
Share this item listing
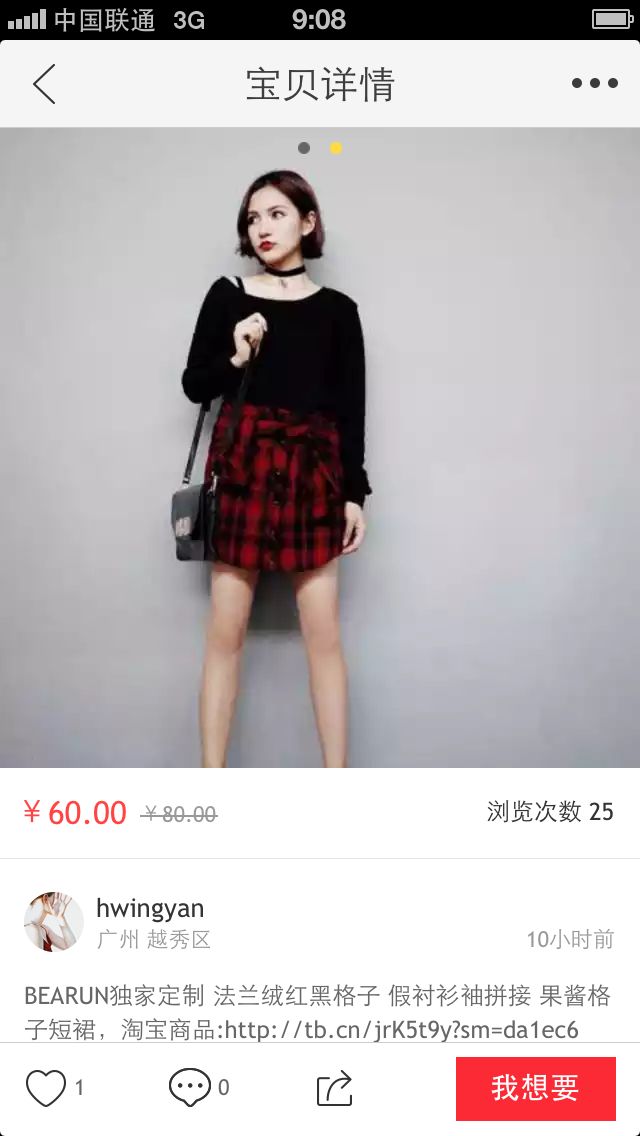(335, 1087)
